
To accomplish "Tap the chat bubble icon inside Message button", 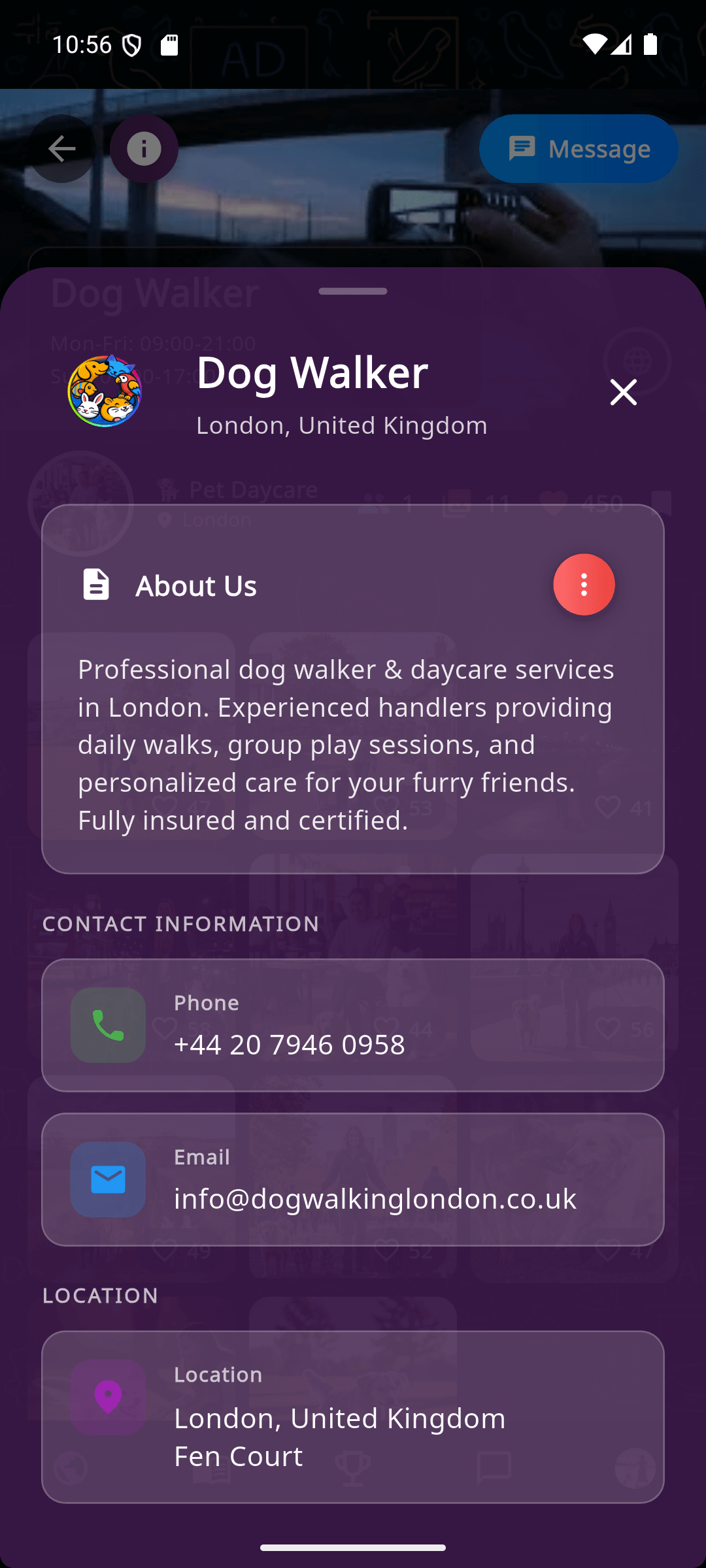I will coord(523,148).
